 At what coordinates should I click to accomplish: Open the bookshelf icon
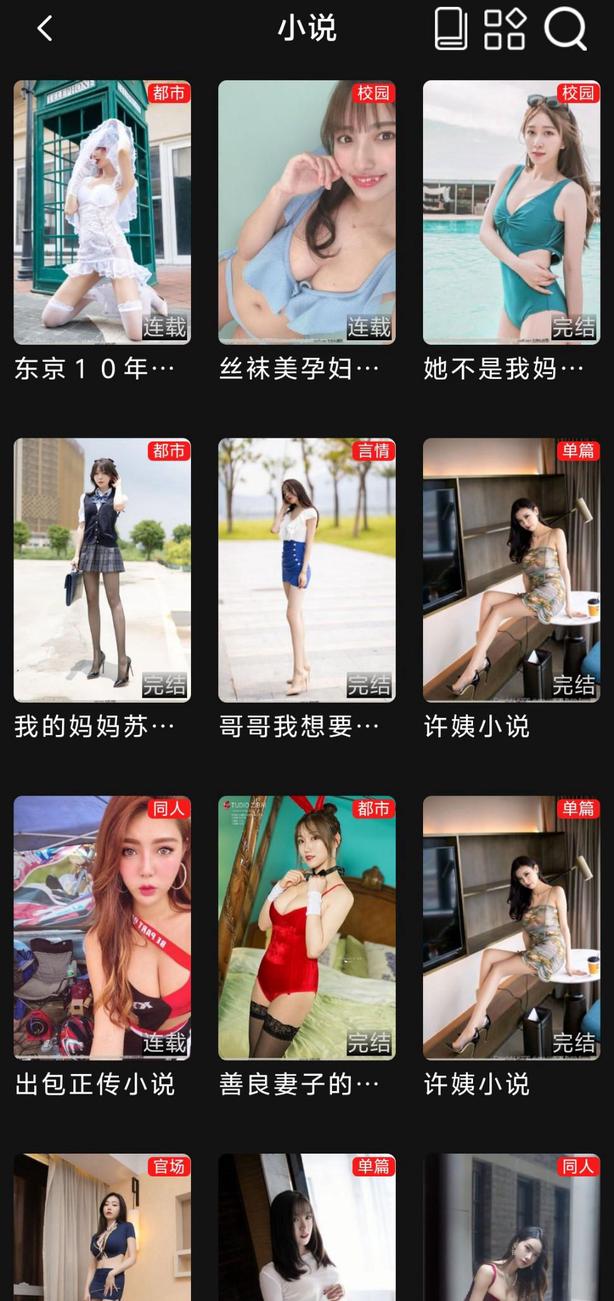[x=451, y=28]
